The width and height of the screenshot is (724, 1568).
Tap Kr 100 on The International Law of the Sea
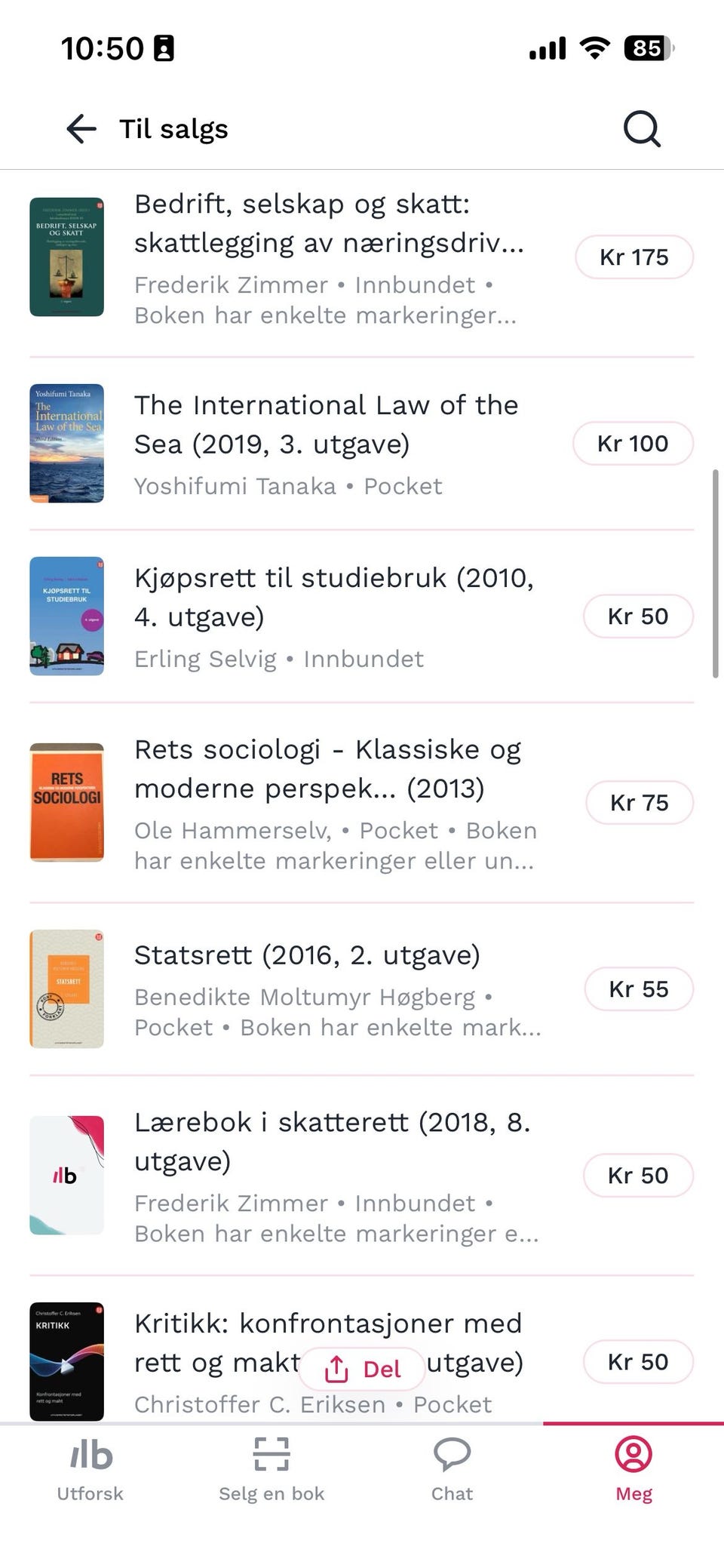tap(633, 443)
